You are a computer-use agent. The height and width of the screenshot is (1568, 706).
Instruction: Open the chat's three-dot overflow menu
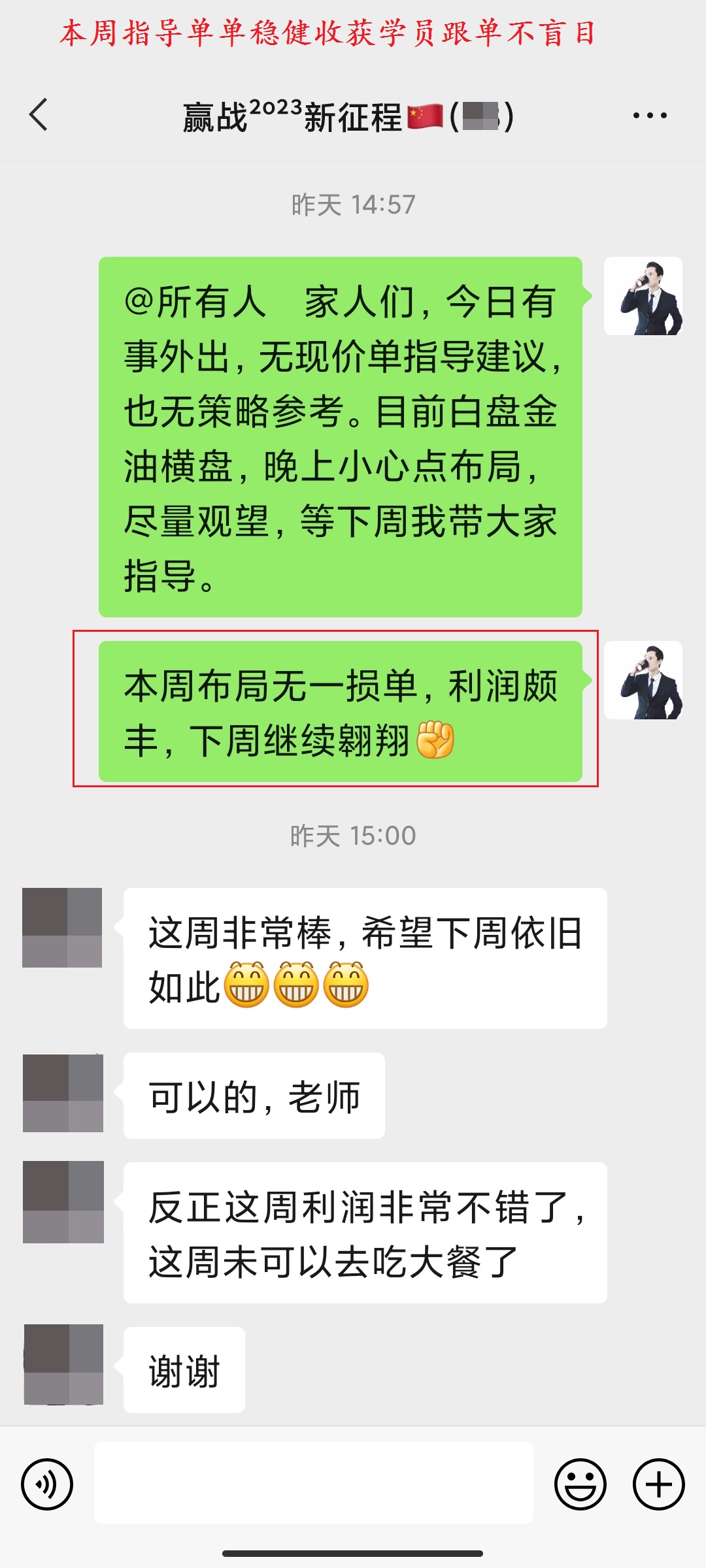[x=650, y=116]
